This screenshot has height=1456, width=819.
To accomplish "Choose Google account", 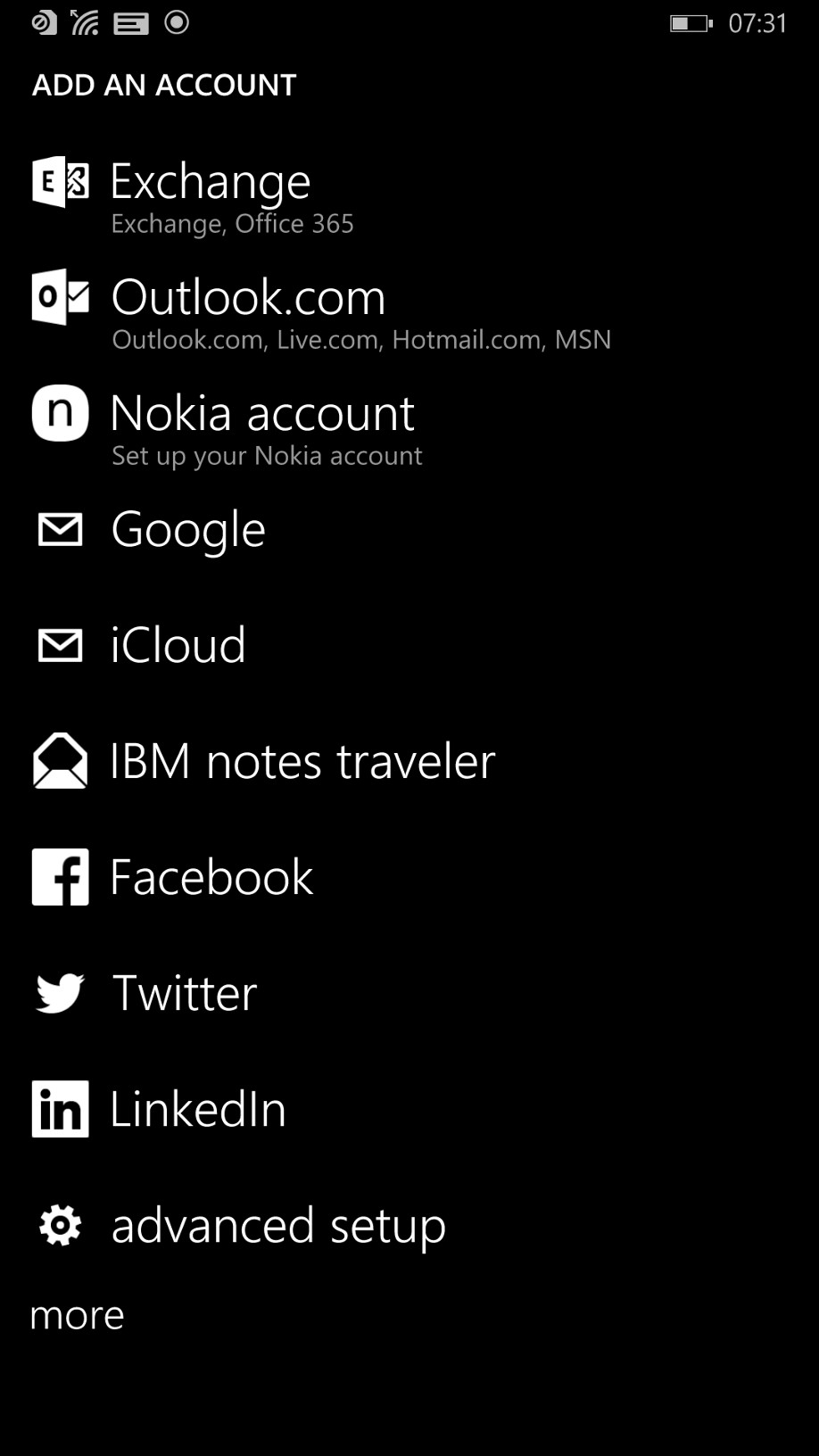I will (x=409, y=529).
